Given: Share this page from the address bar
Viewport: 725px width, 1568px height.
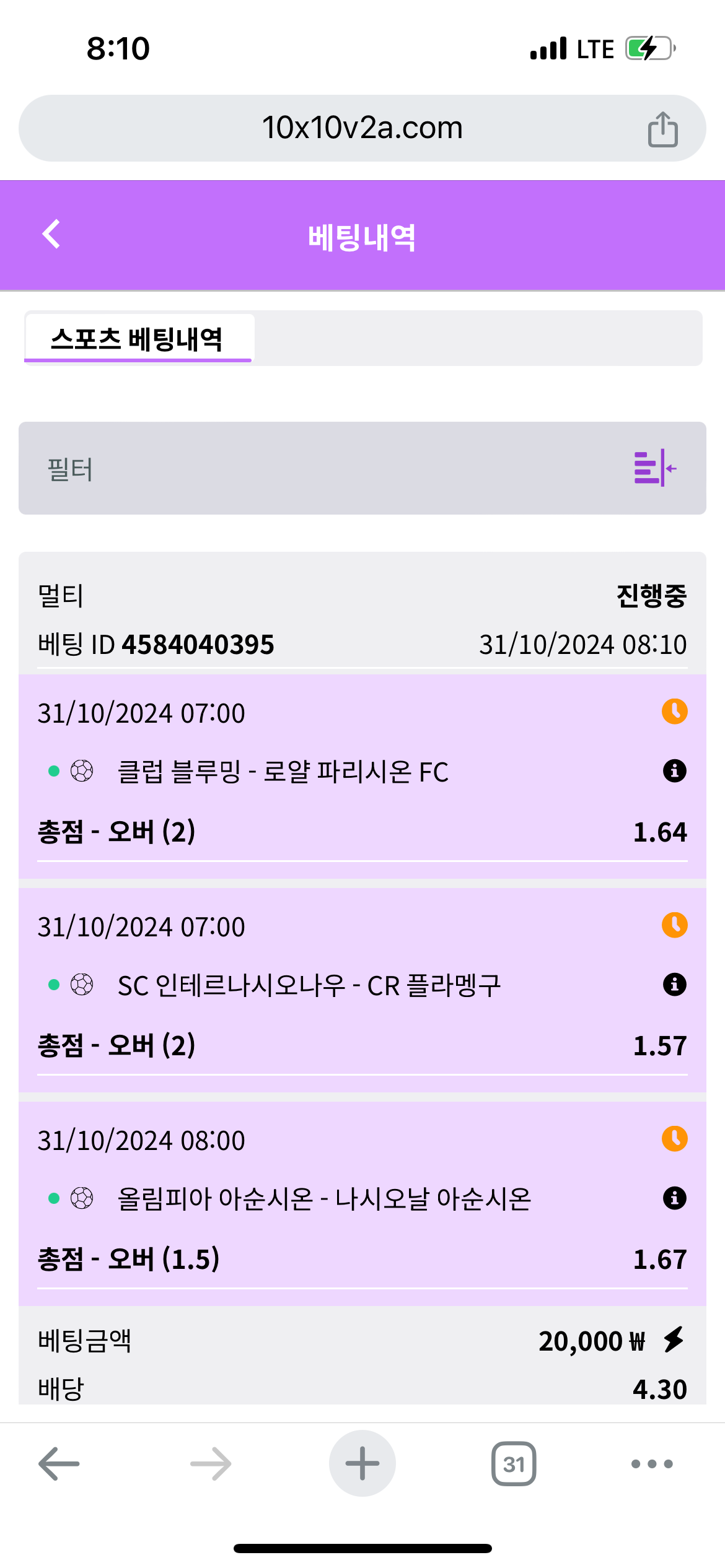Looking at the screenshot, I should pos(662,129).
